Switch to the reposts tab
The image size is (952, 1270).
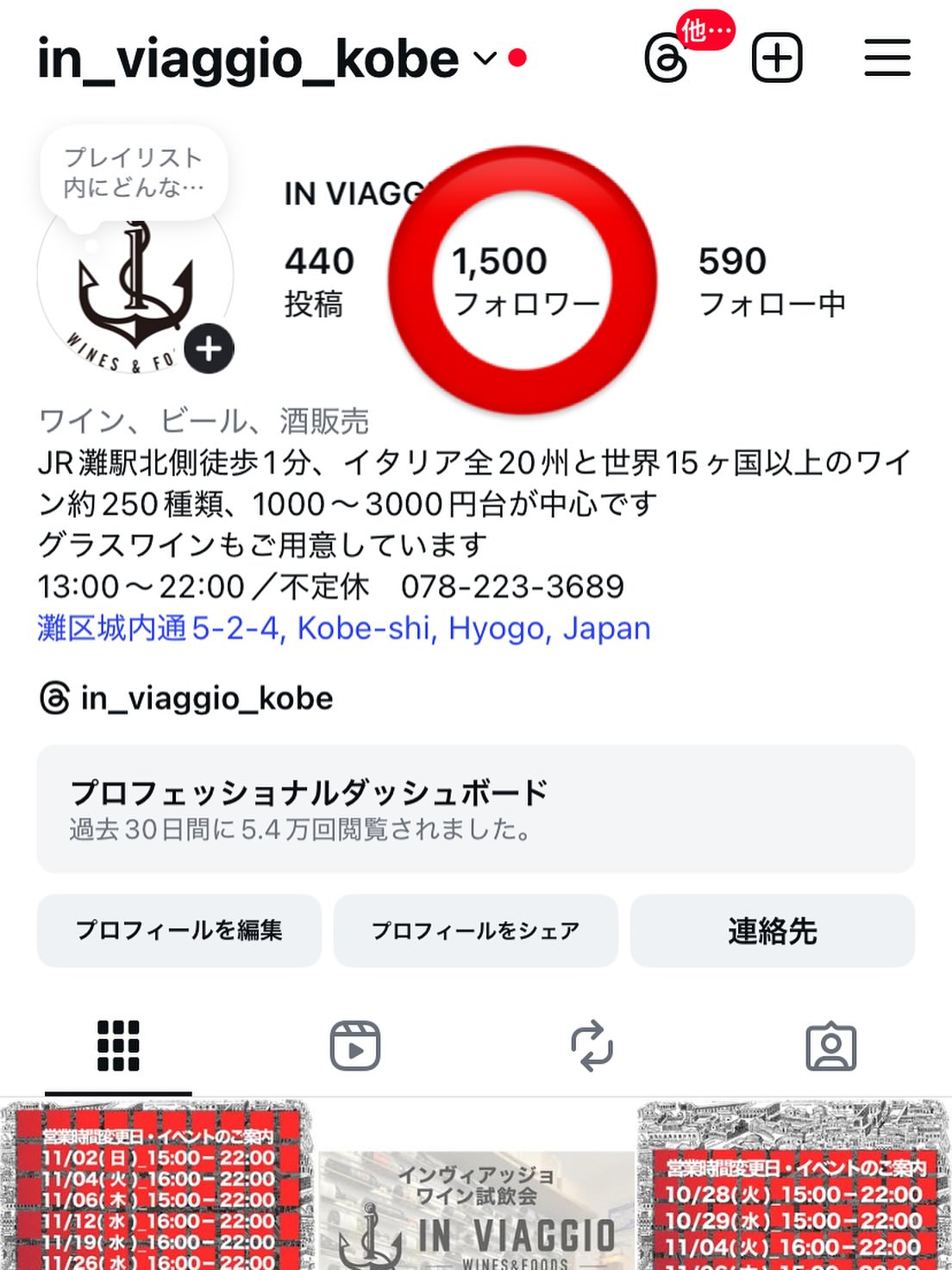(x=592, y=1046)
